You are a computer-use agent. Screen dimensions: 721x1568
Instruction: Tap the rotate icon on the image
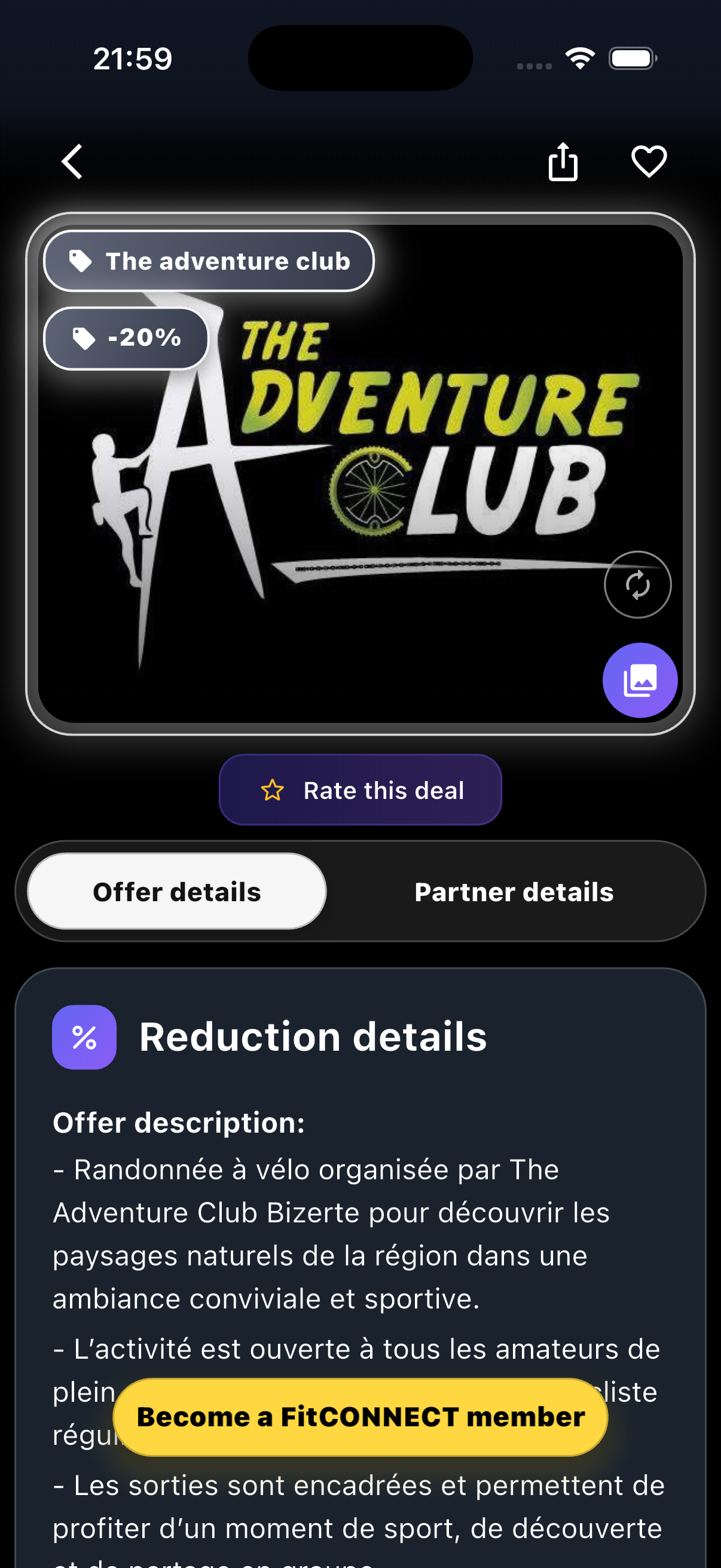click(637, 585)
